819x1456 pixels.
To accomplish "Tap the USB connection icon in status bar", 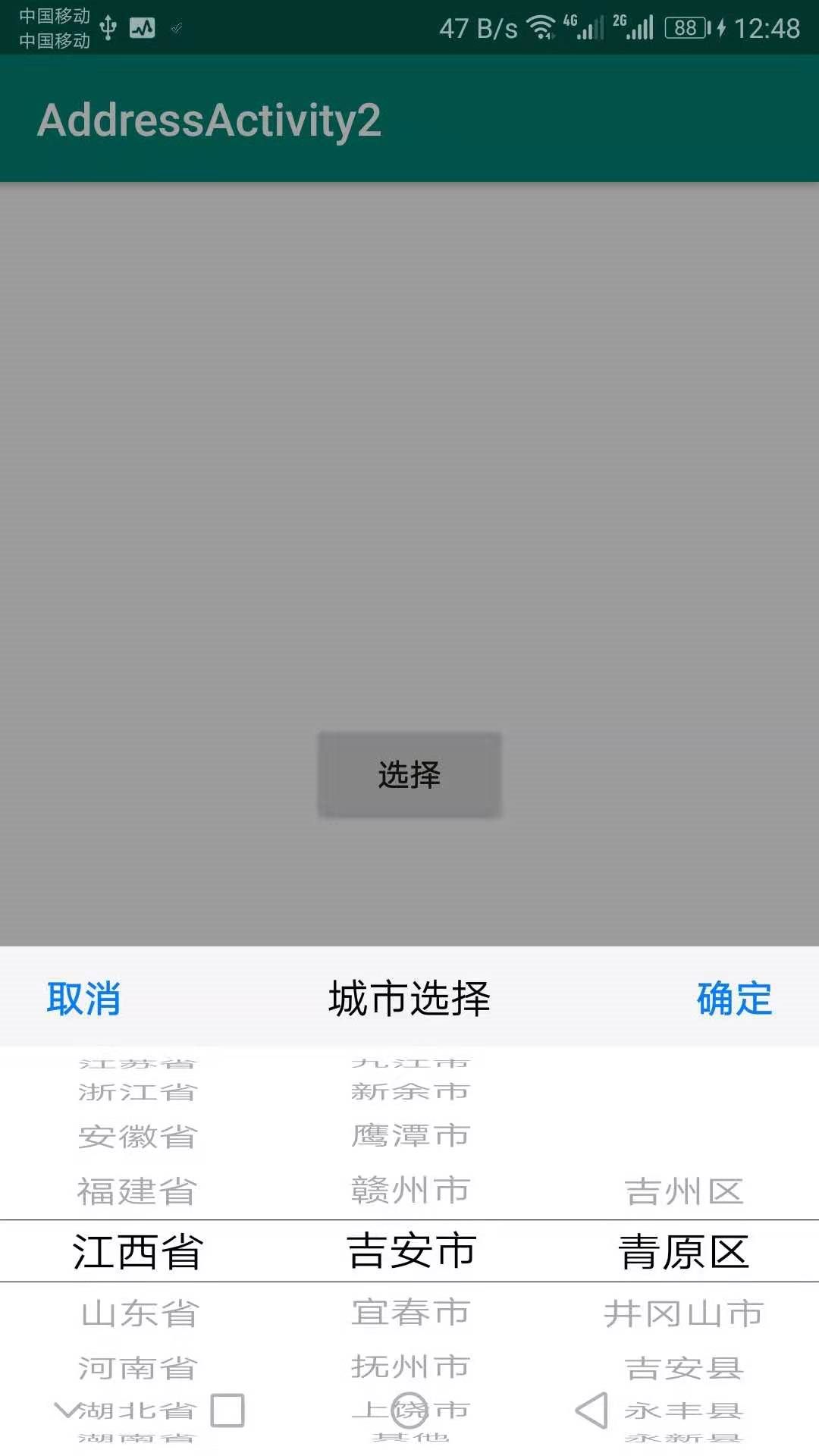I will click(x=109, y=28).
